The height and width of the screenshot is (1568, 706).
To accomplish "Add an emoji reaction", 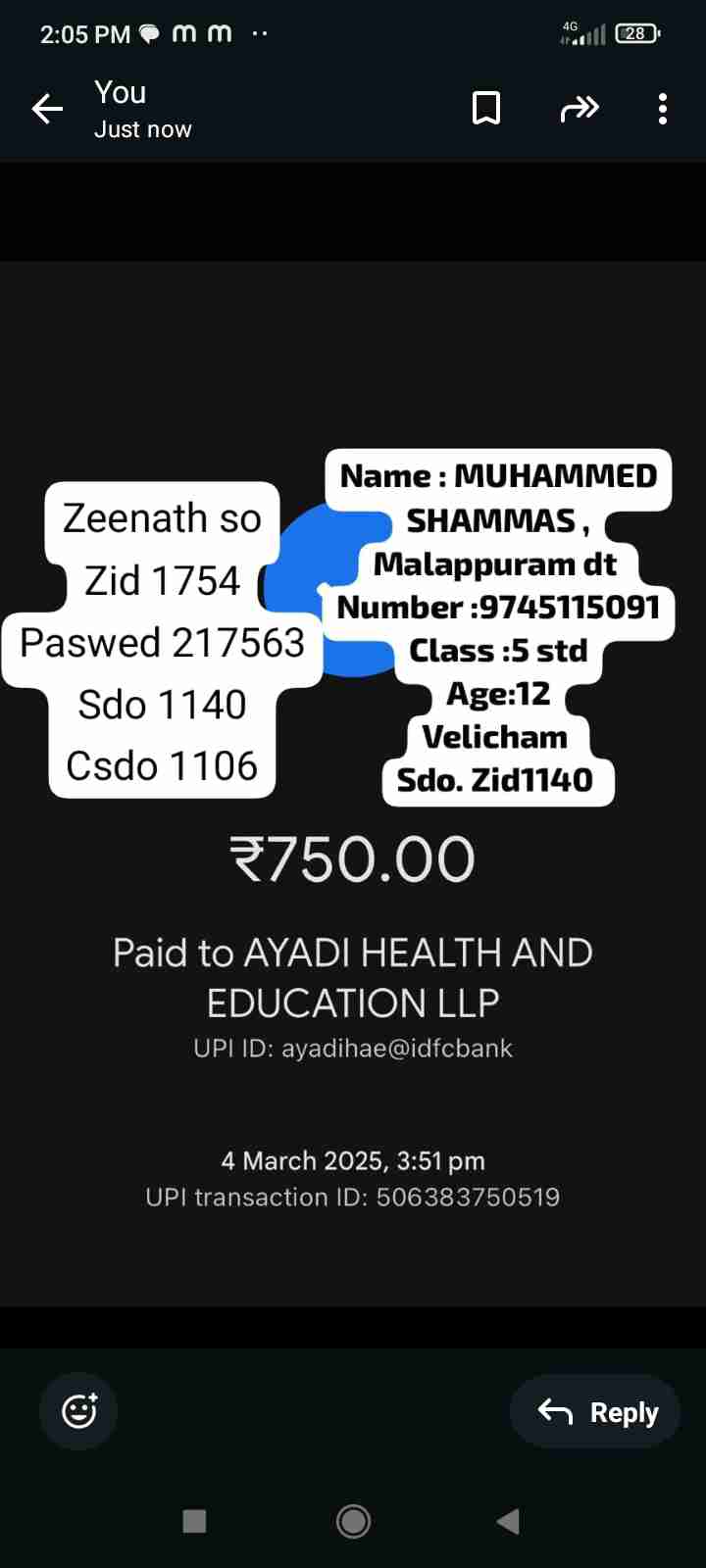I will [x=78, y=1411].
